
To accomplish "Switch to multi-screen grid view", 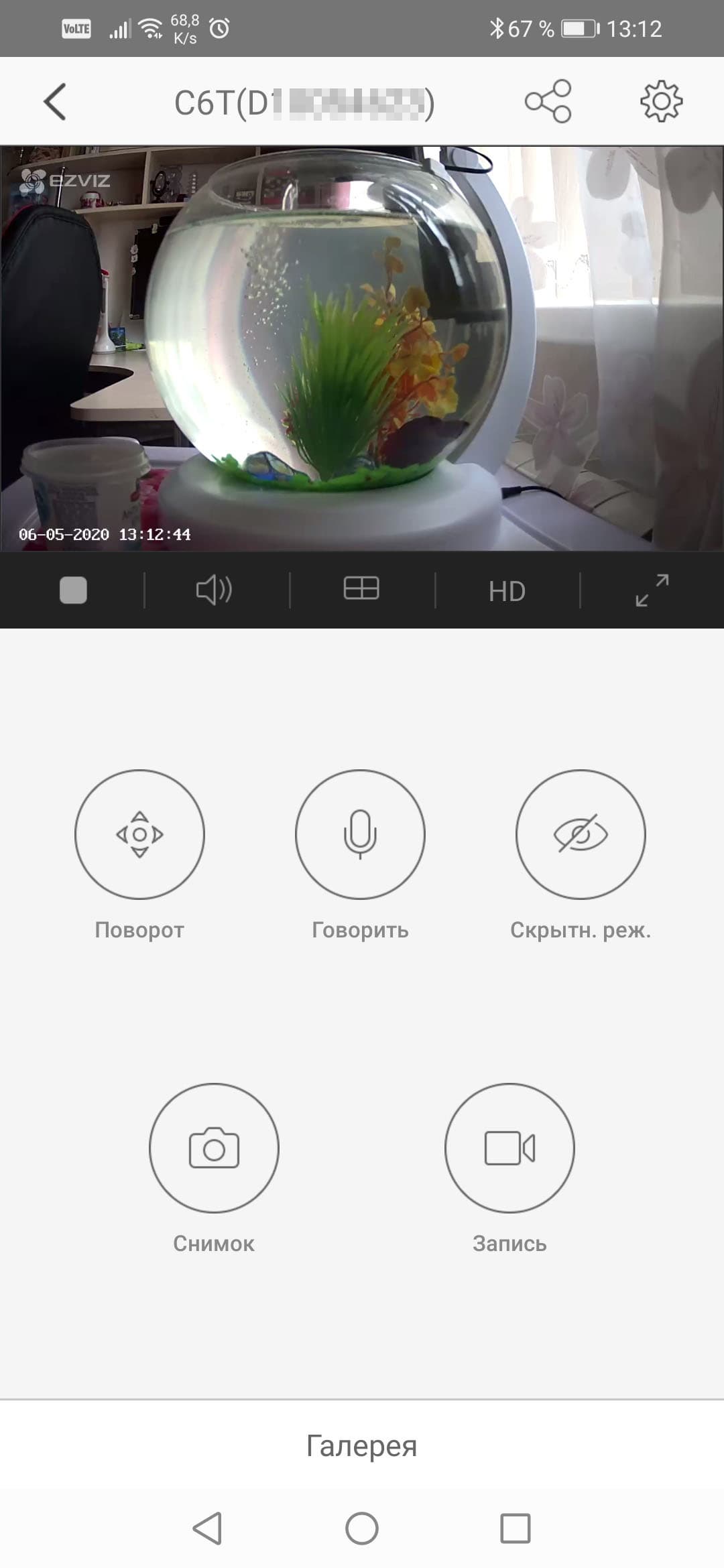I will click(361, 589).
